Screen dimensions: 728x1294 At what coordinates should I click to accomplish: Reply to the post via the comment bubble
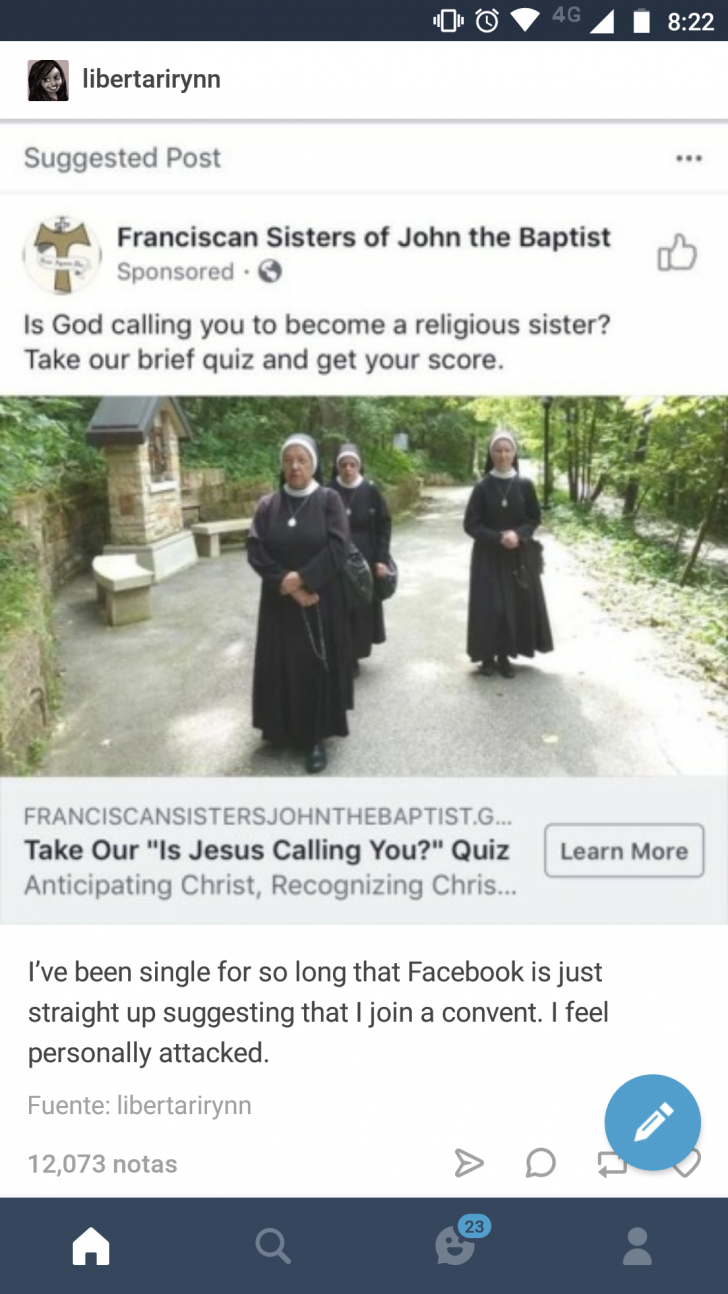pos(540,1162)
